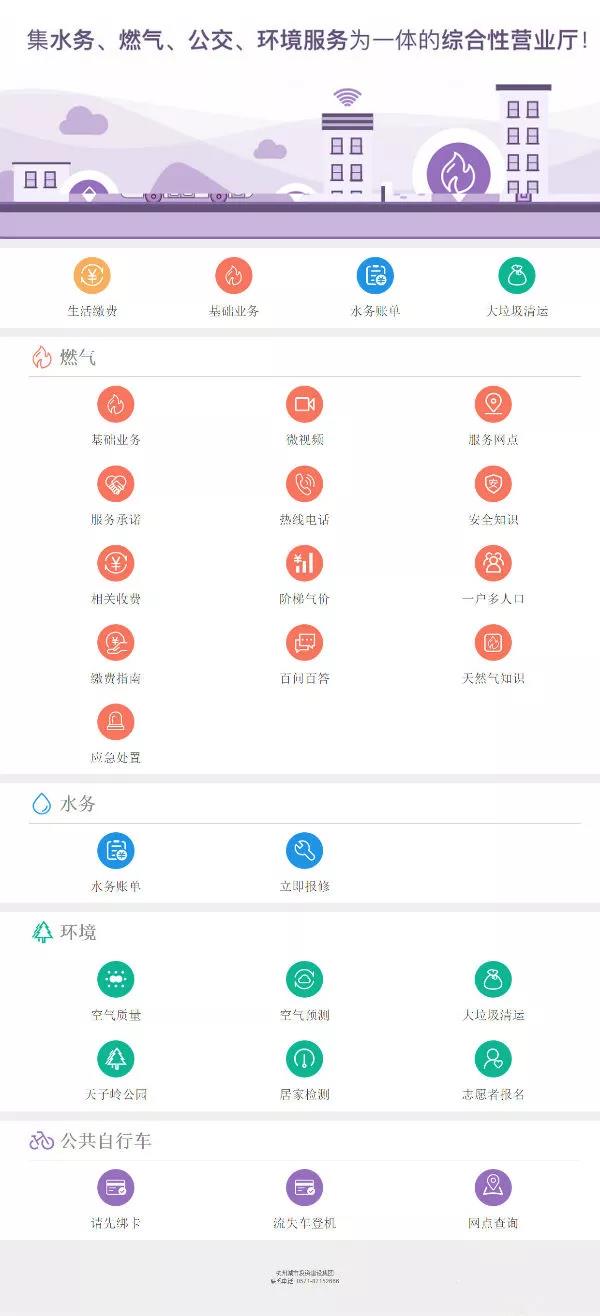Open bicycle 网点查询 station lookup

pyautogui.click(x=493, y=1187)
